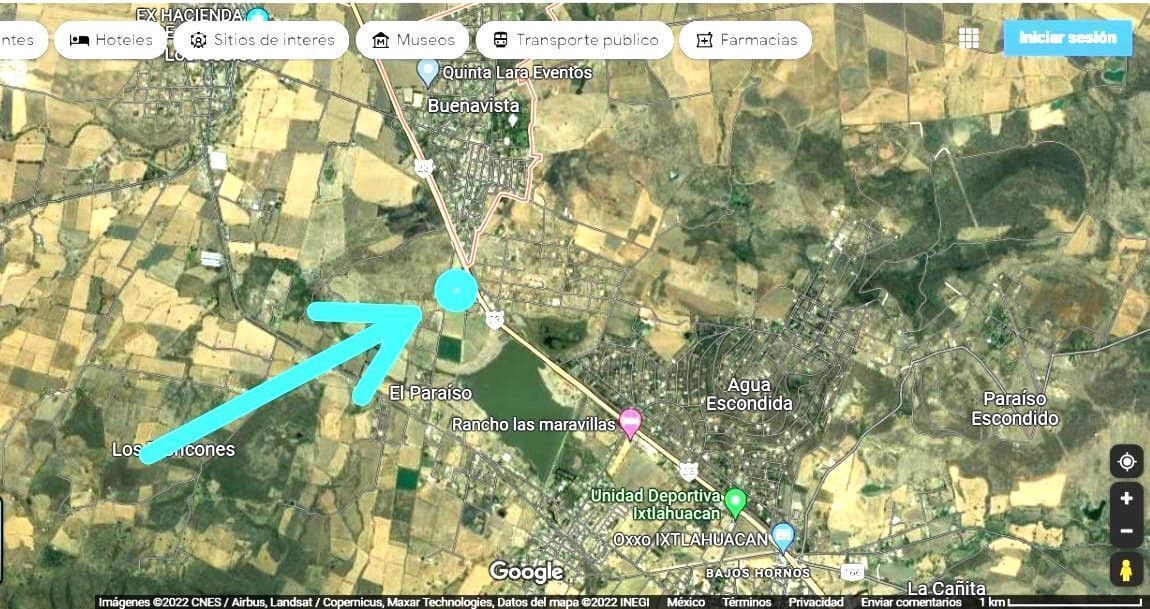This screenshot has width=1150, height=609.
Task: Filter the map by Museos
Action: tap(413, 40)
